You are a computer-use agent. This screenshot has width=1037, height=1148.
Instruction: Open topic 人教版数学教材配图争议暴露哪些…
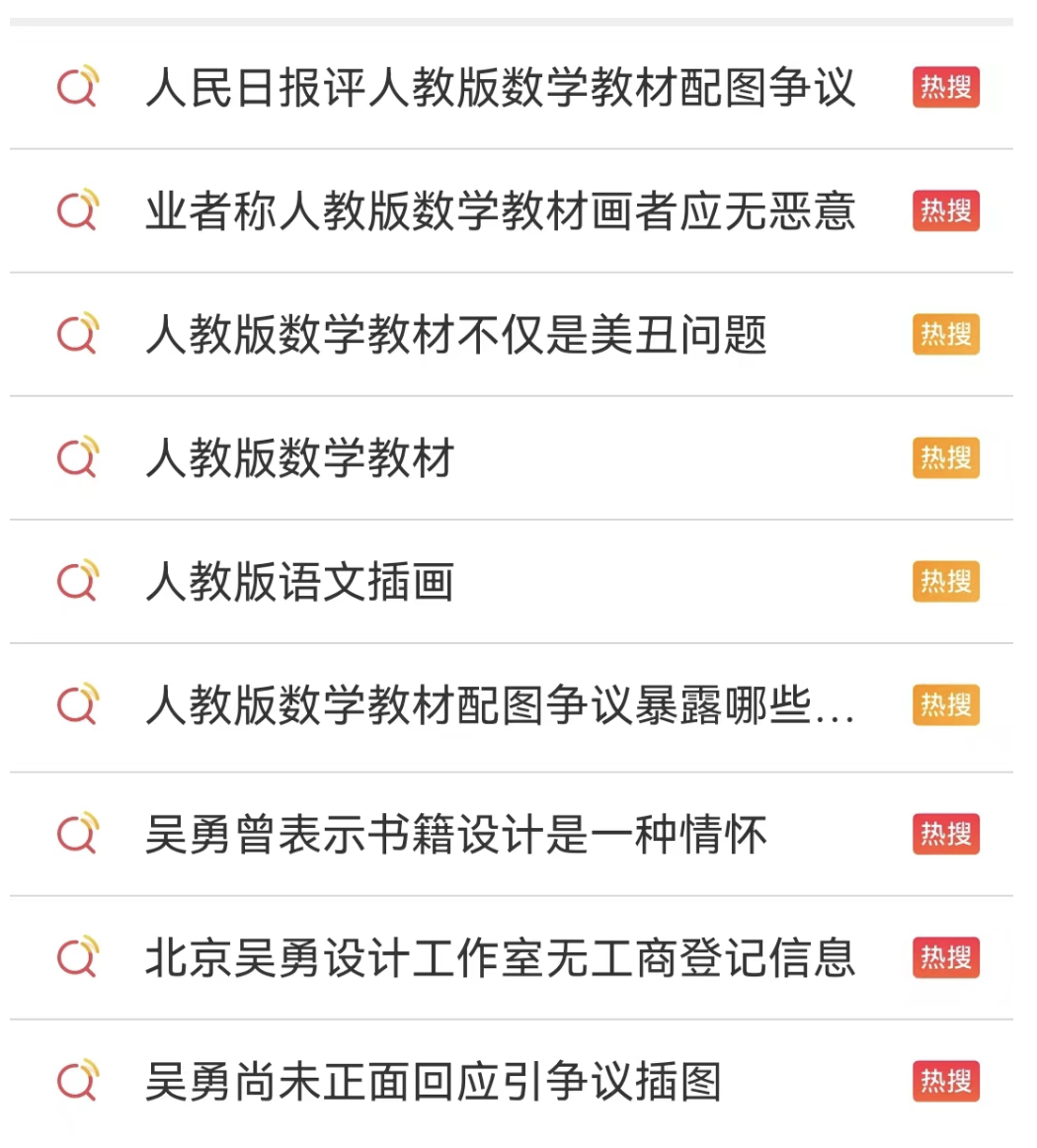coord(500,705)
